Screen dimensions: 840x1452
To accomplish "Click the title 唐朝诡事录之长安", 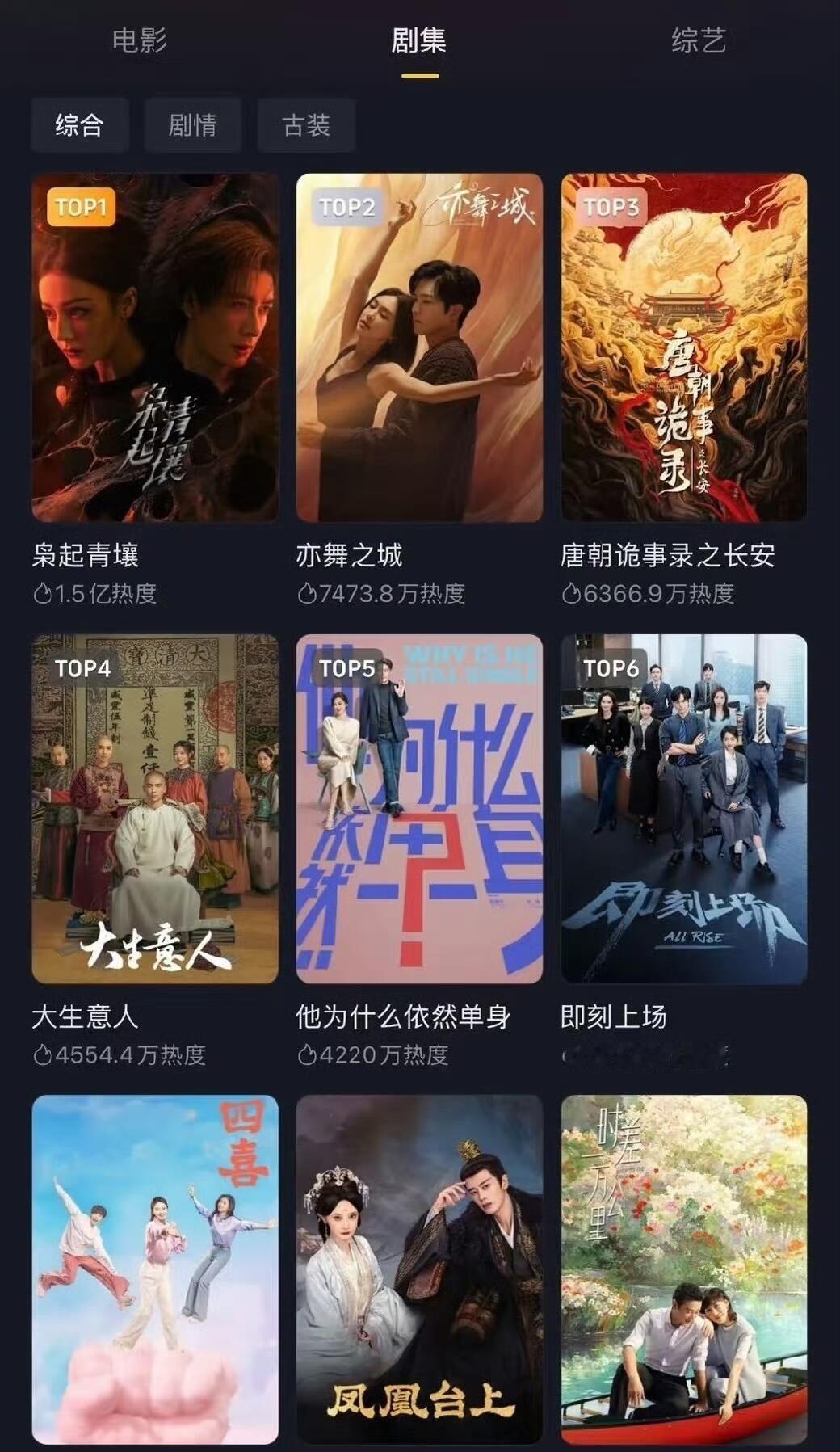I will (667, 556).
